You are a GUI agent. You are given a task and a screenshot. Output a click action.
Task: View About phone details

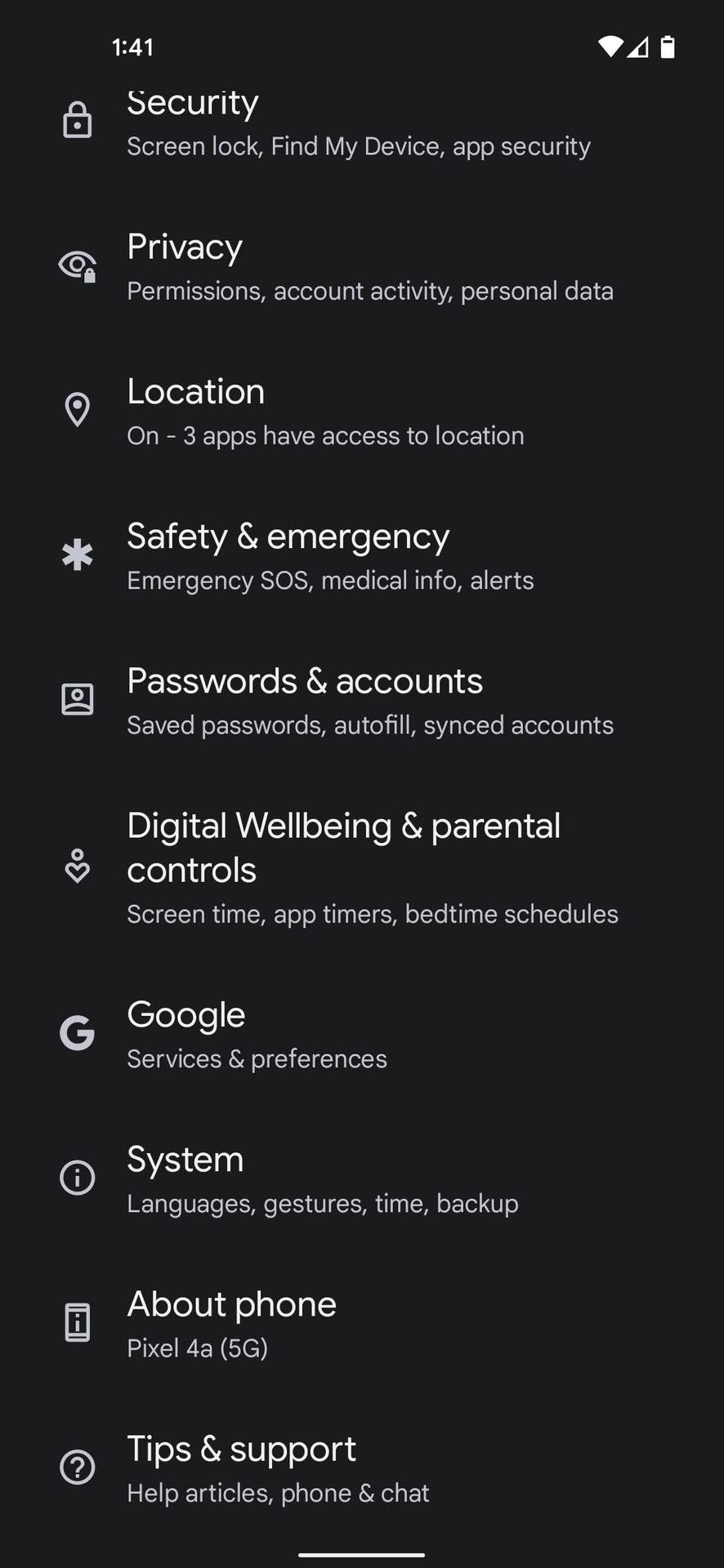231,1324
